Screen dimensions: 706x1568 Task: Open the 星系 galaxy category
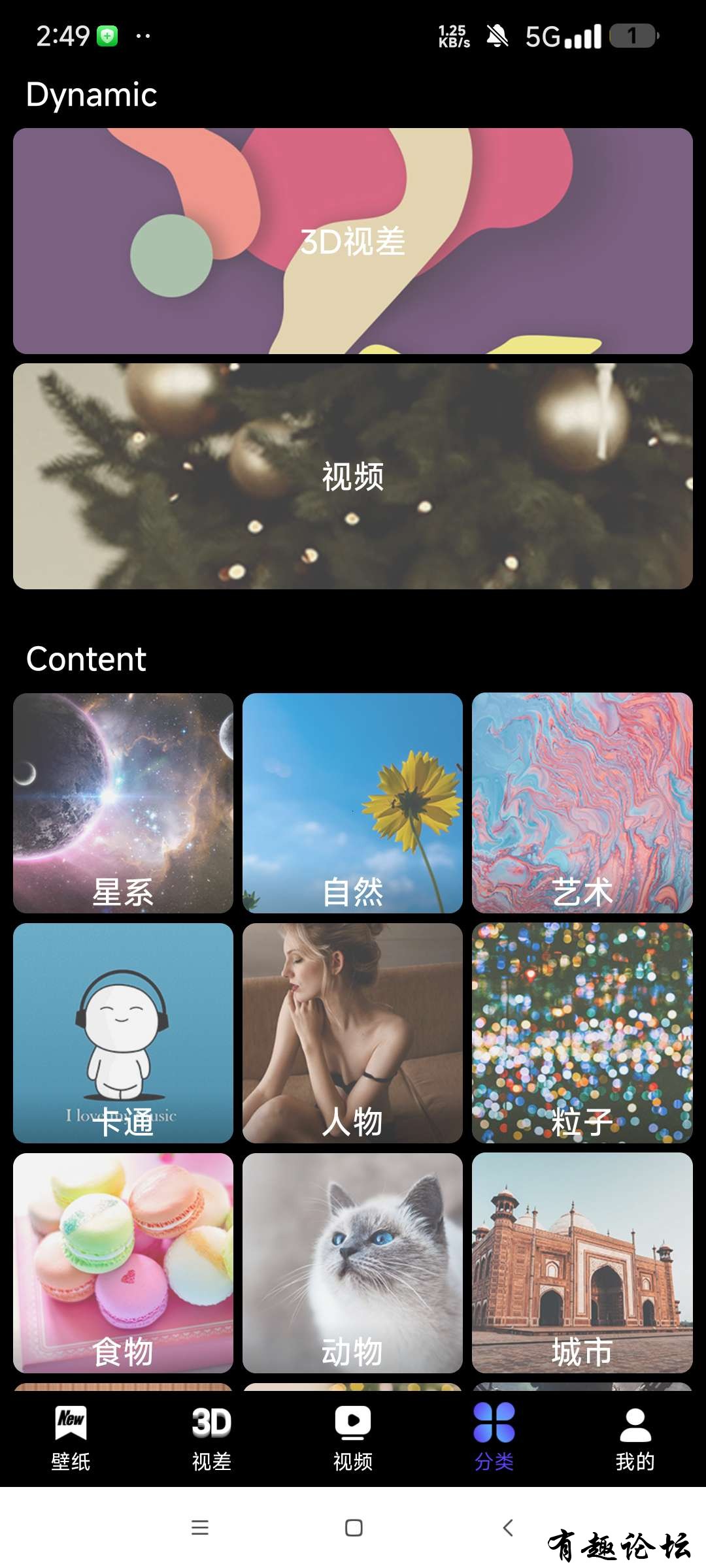(123, 803)
